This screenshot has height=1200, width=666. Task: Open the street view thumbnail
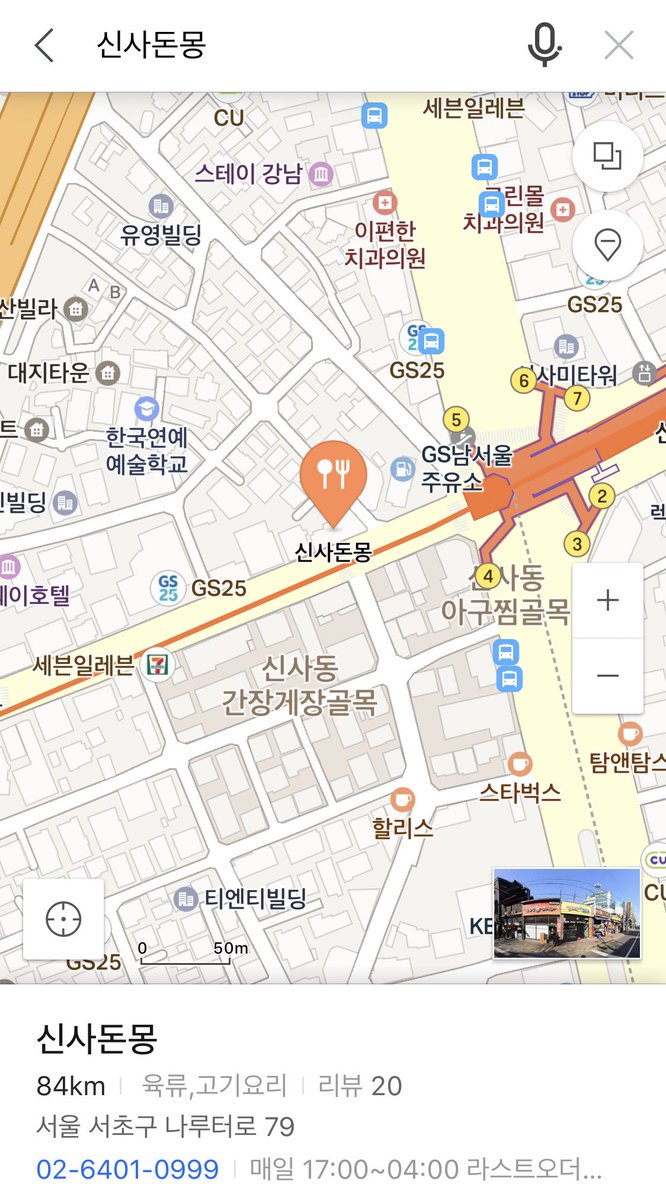click(x=566, y=913)
